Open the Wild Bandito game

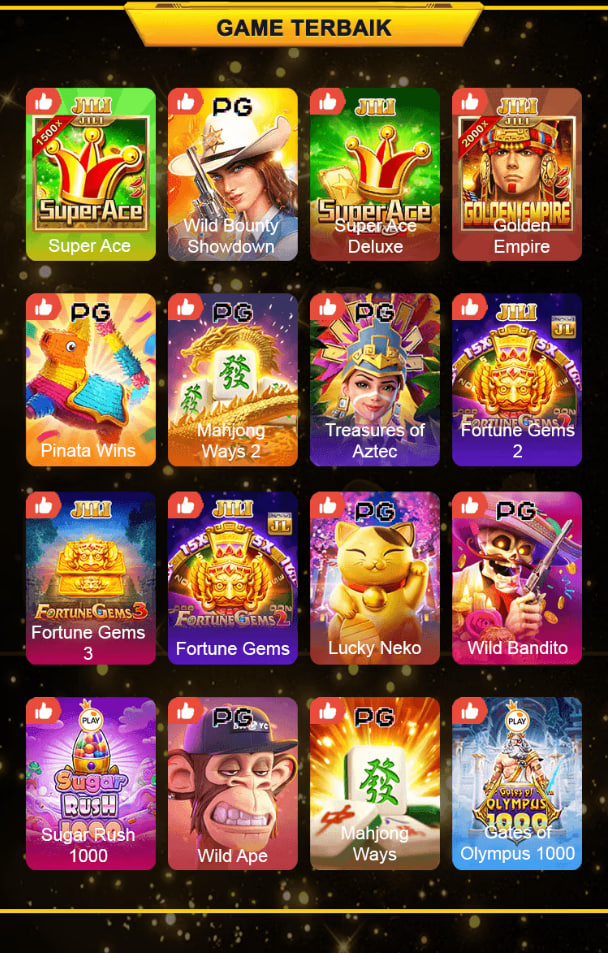pos(517,577)
